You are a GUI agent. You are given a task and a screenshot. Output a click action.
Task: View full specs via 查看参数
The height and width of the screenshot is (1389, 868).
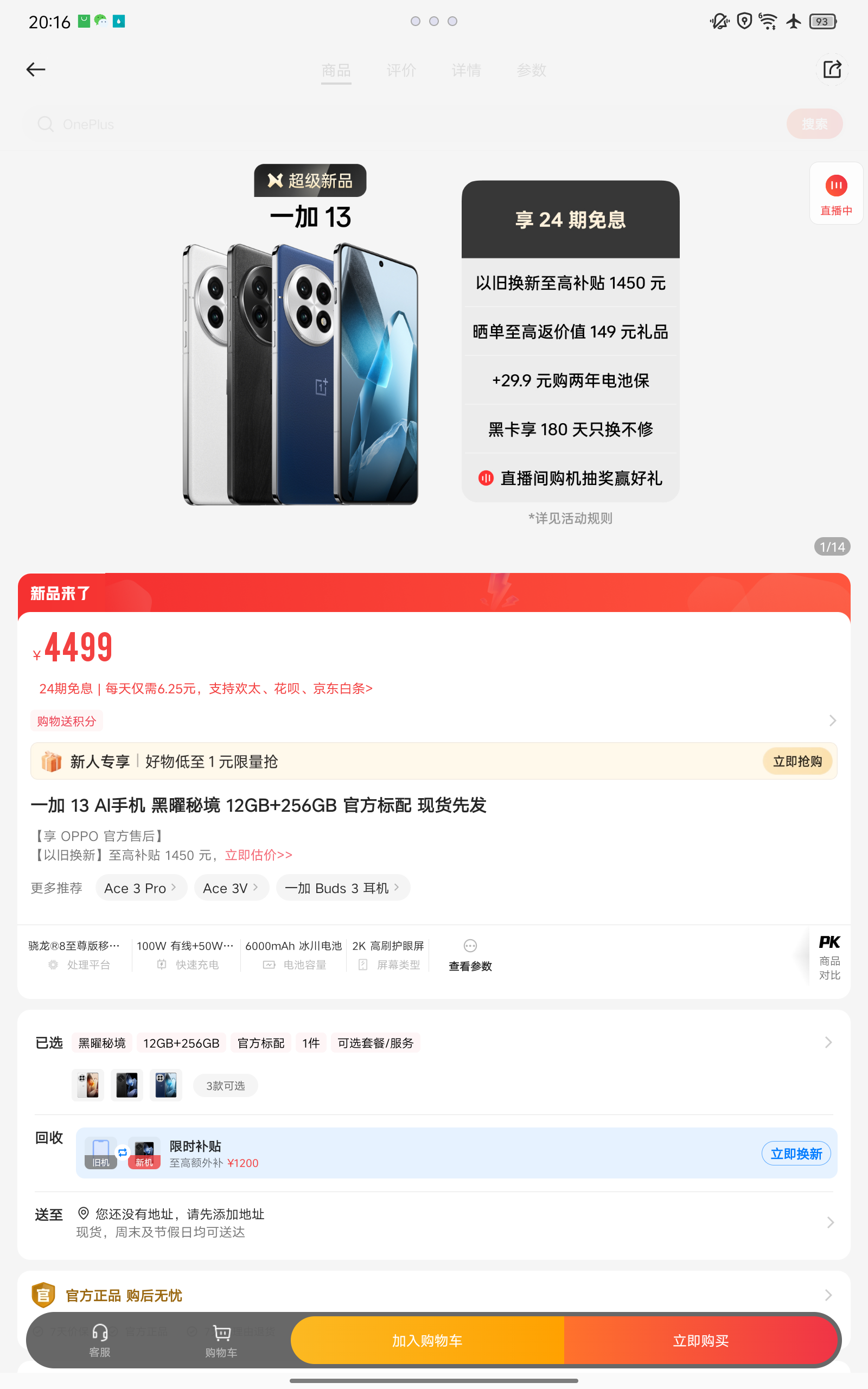pos(470,955)
